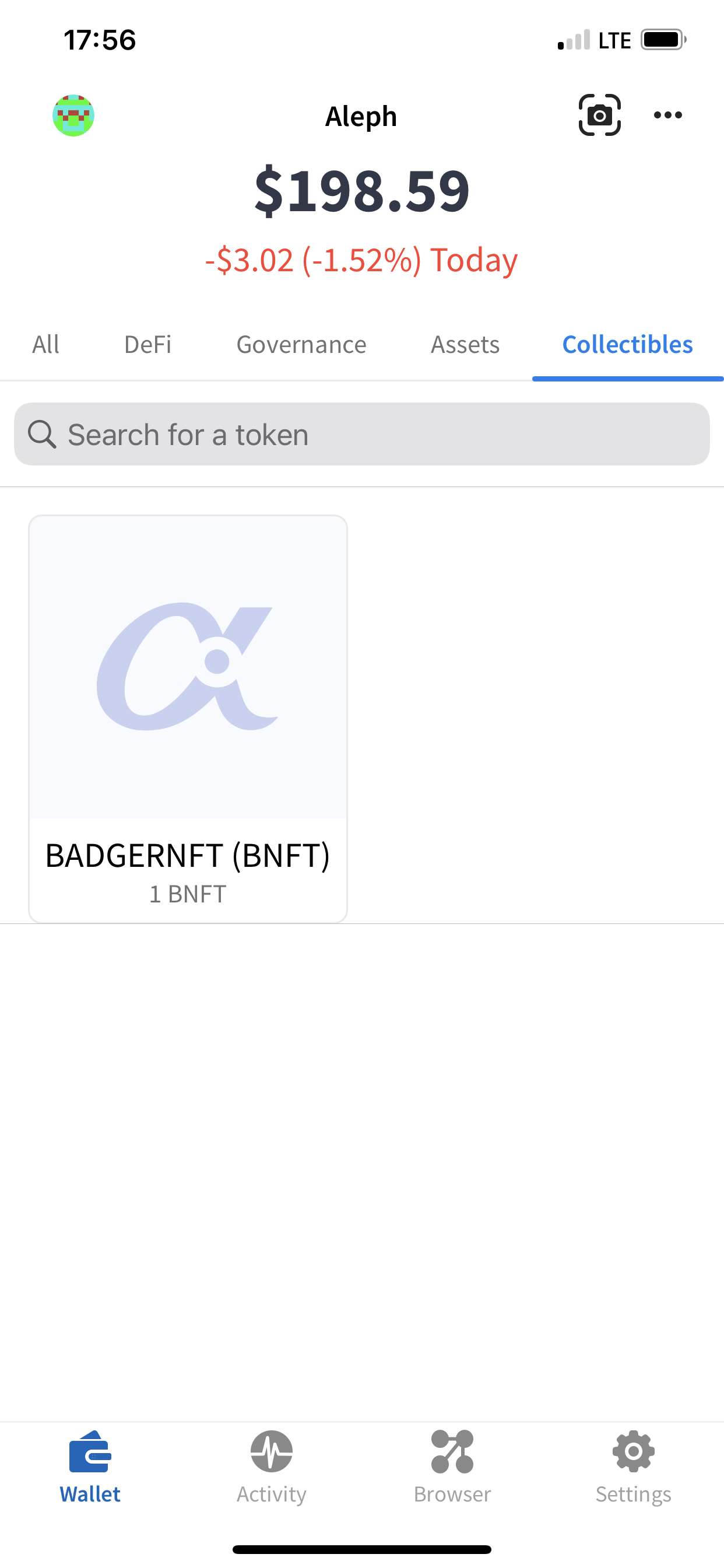Open the three-dot overflow menu
Screen dimensions: 724x1568
point(667,115)
